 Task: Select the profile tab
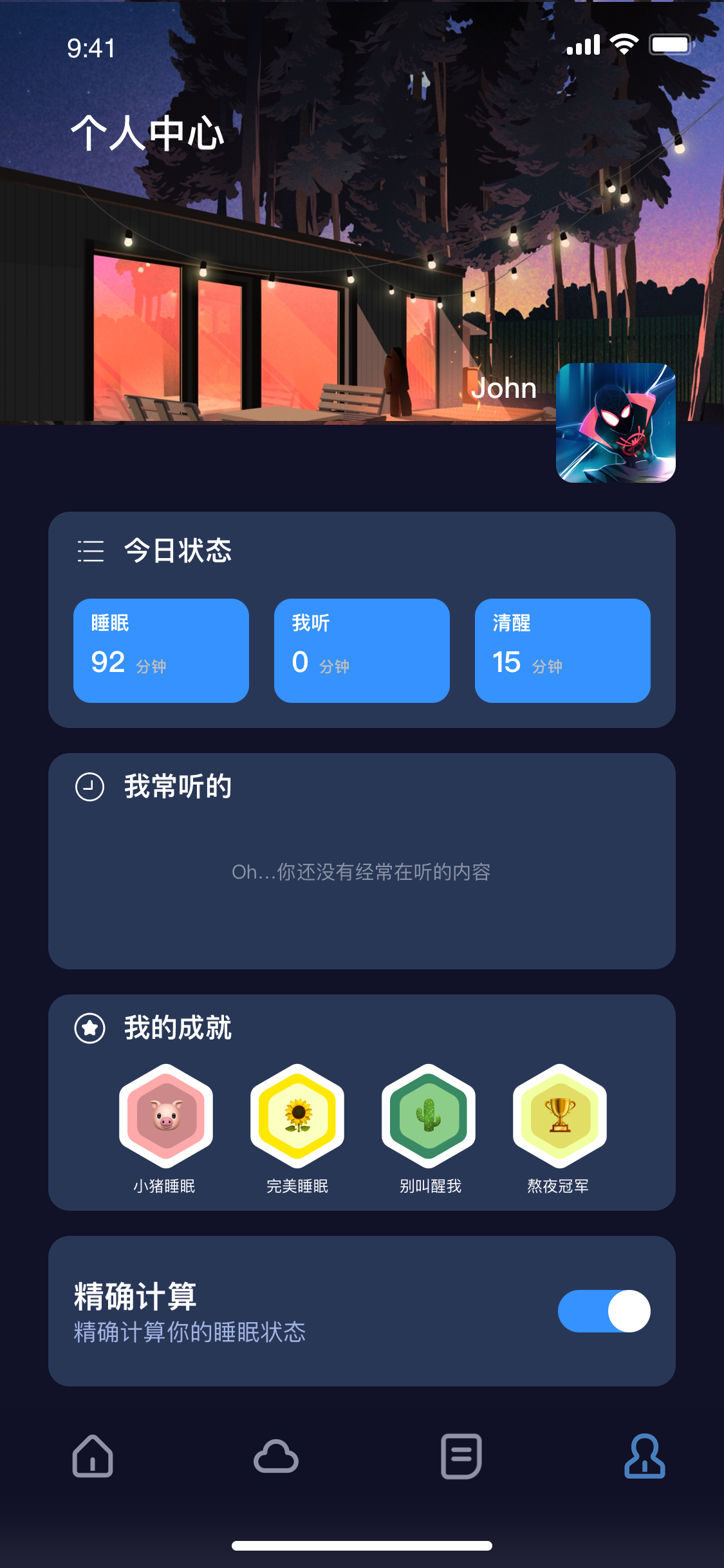644,1456
